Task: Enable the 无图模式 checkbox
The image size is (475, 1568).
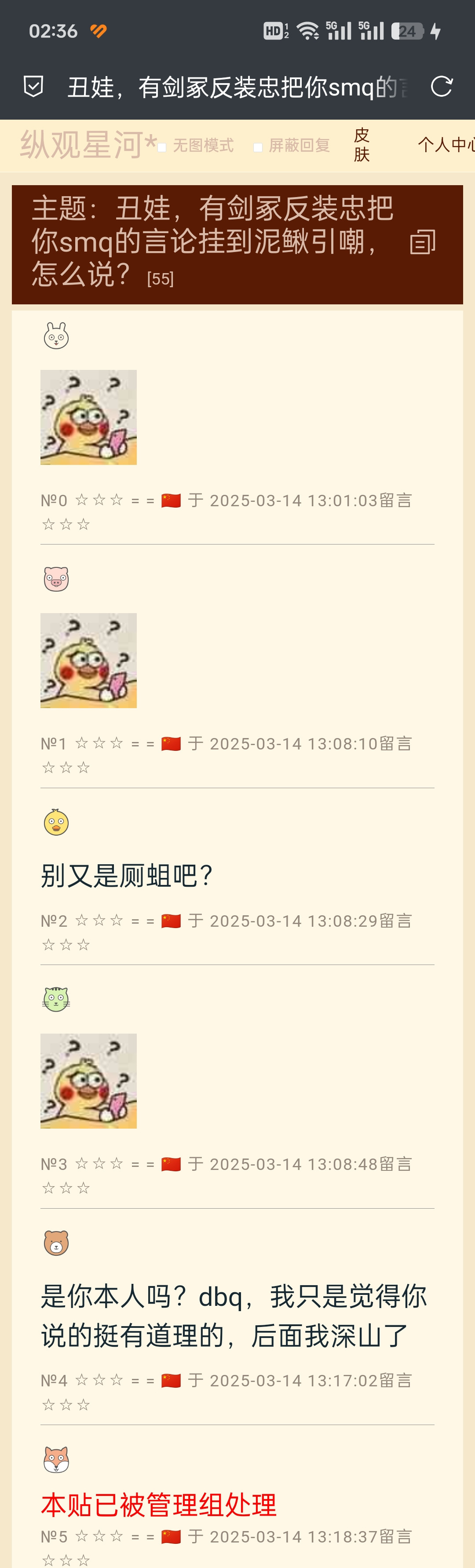Action: coord(162,147)
